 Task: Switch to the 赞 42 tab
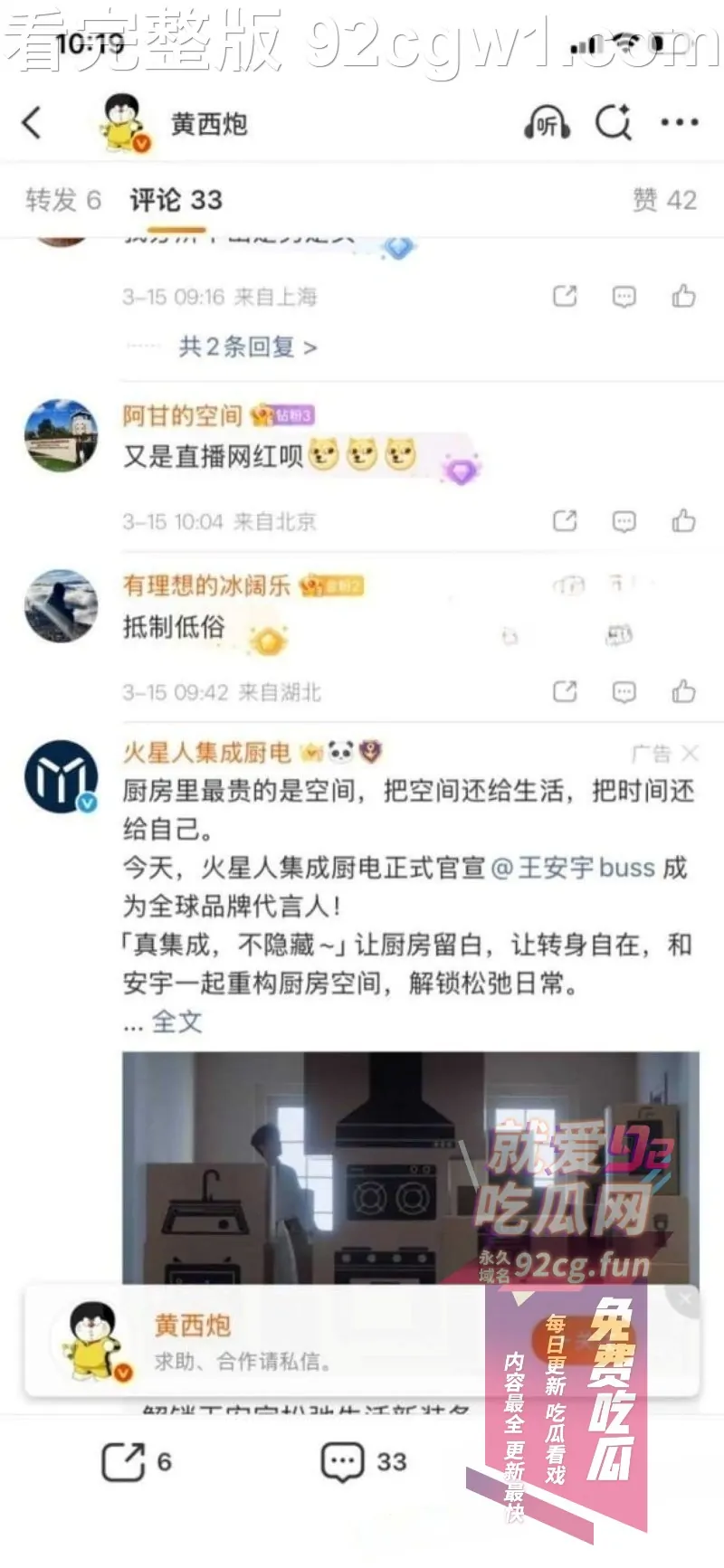point(664,200)
